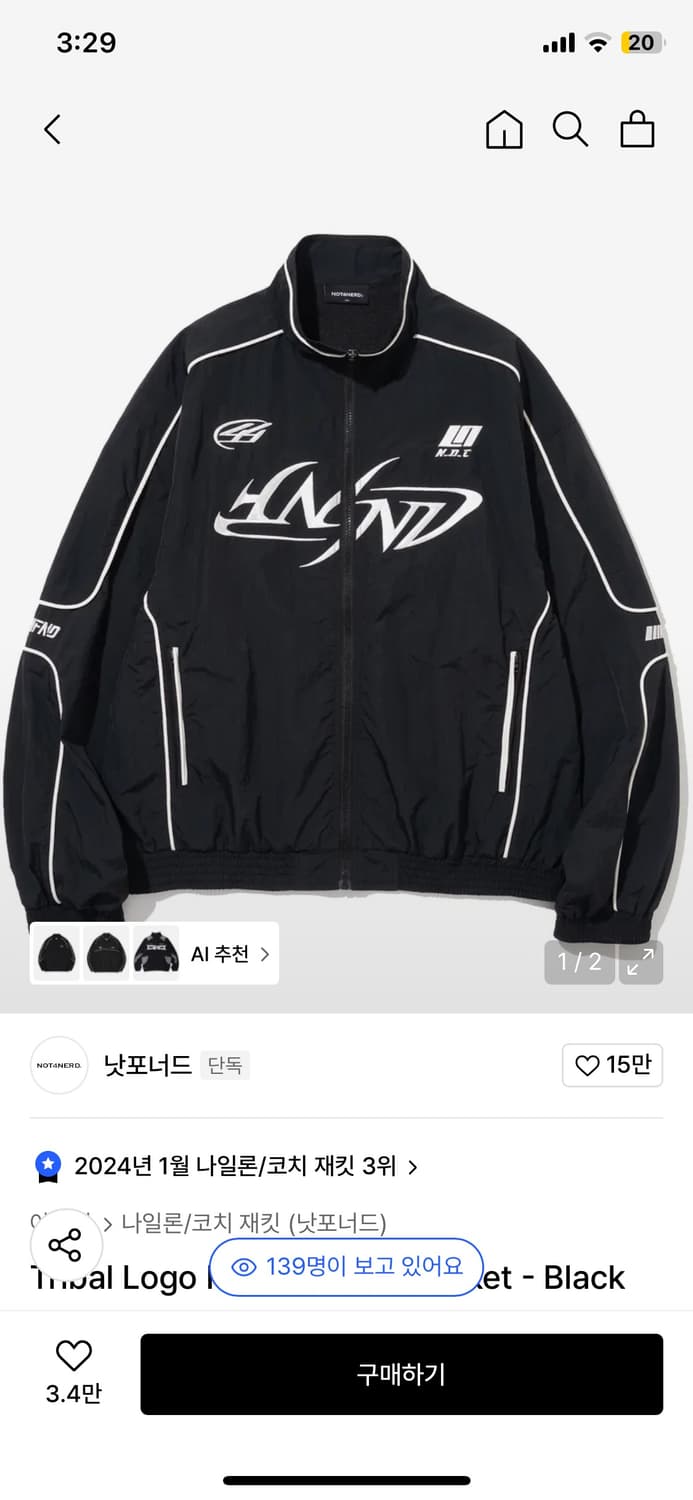Go back using the top arrow
Screen dimensions: 693x1500
pos(53,129)
